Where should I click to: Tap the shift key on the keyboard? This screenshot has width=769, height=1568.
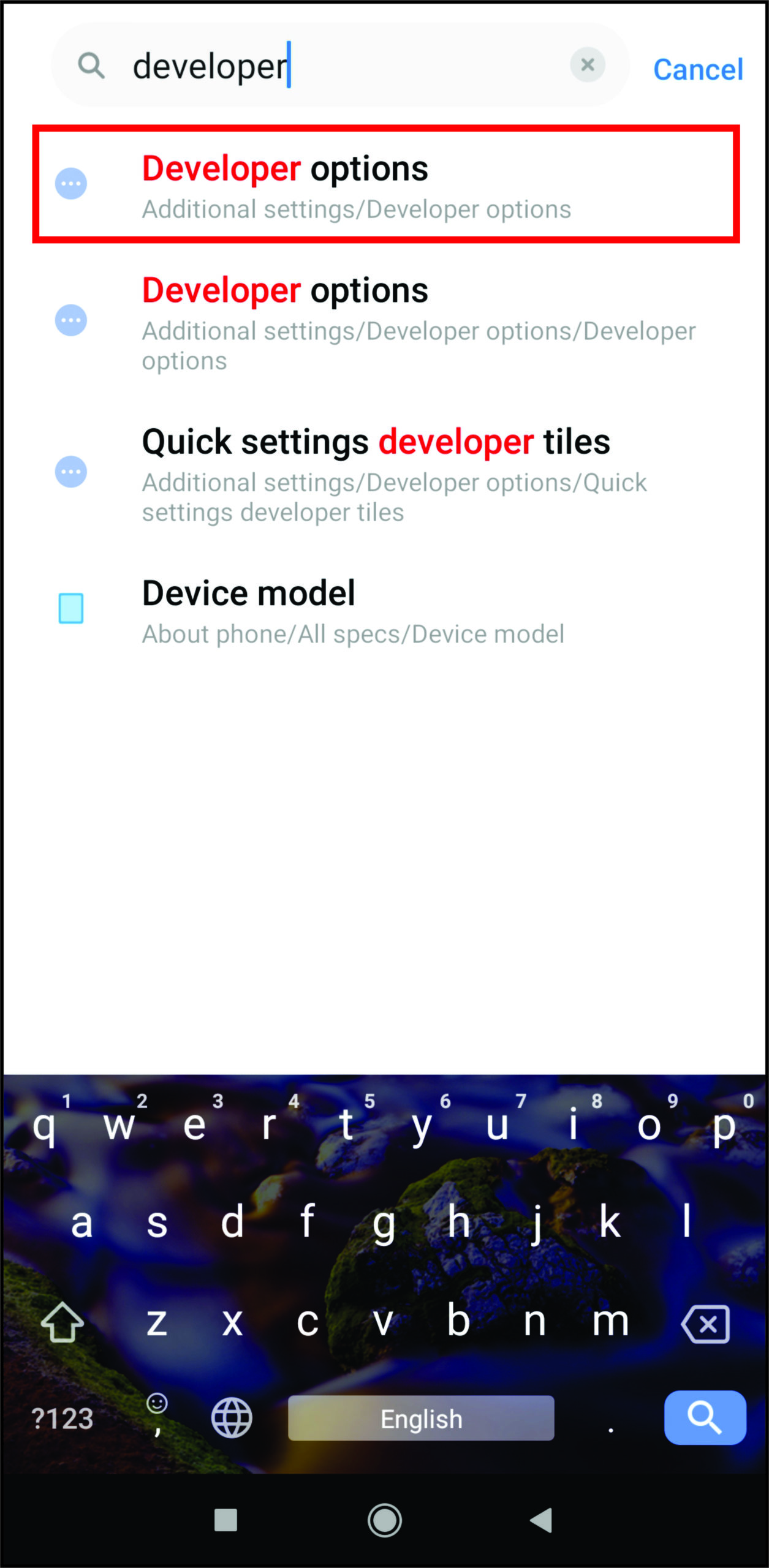[63, 1323]
